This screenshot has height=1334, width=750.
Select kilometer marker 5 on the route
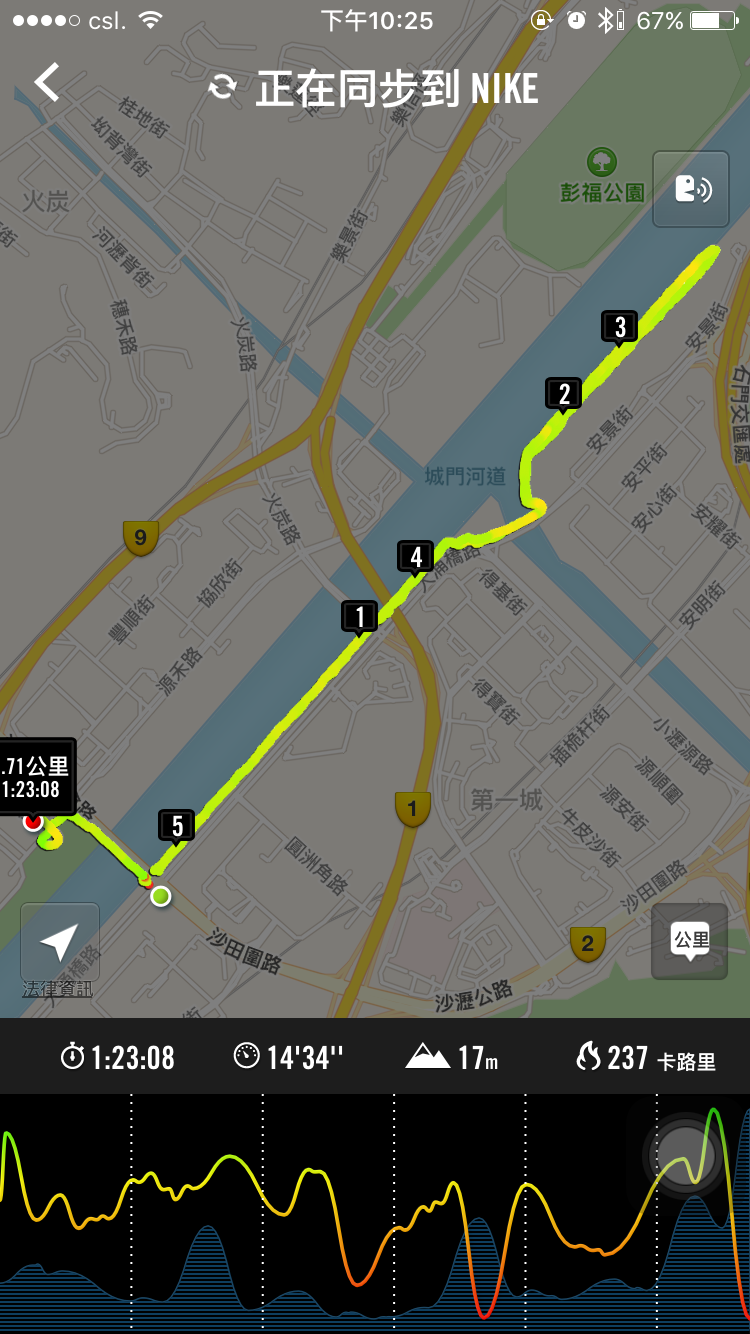(x=177, y=826)
